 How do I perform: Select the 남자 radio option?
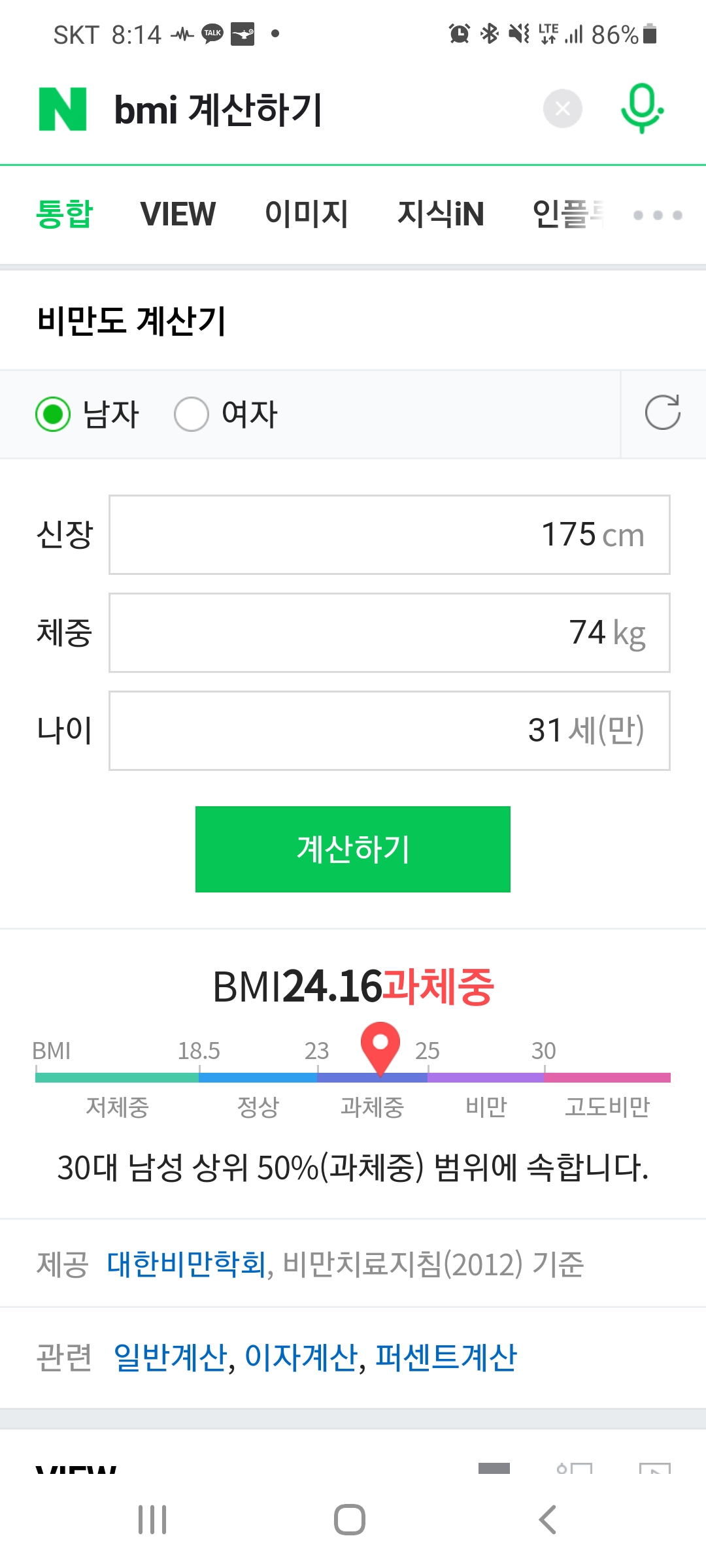click(54, 414)
